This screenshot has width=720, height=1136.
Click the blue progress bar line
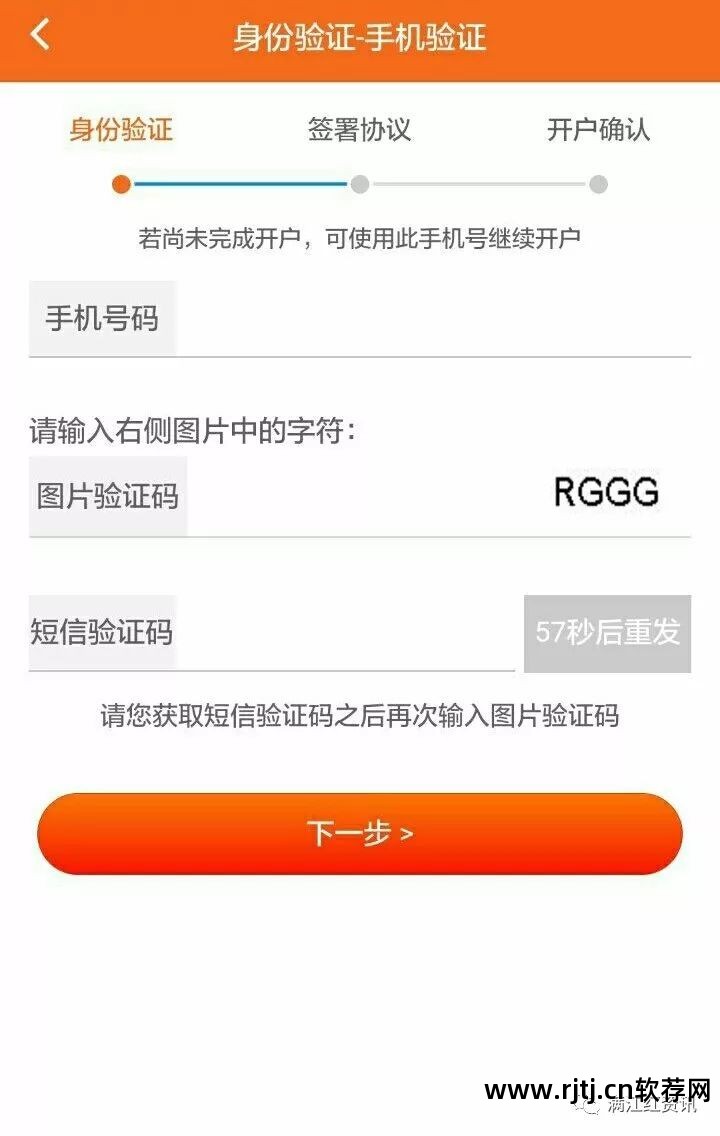pyautogui.click(x=240, y=184)
